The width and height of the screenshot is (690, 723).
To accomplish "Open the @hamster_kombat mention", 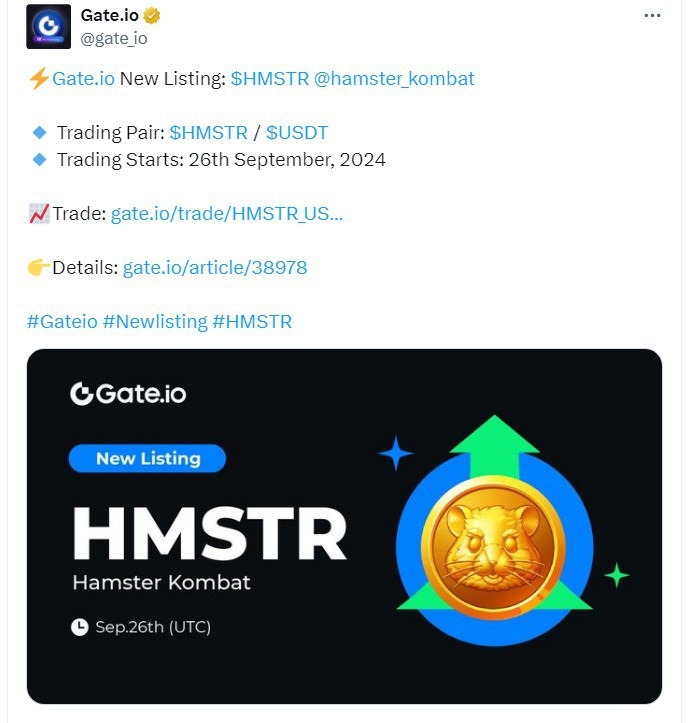I will pyautogui.click(x=394, y=79).
